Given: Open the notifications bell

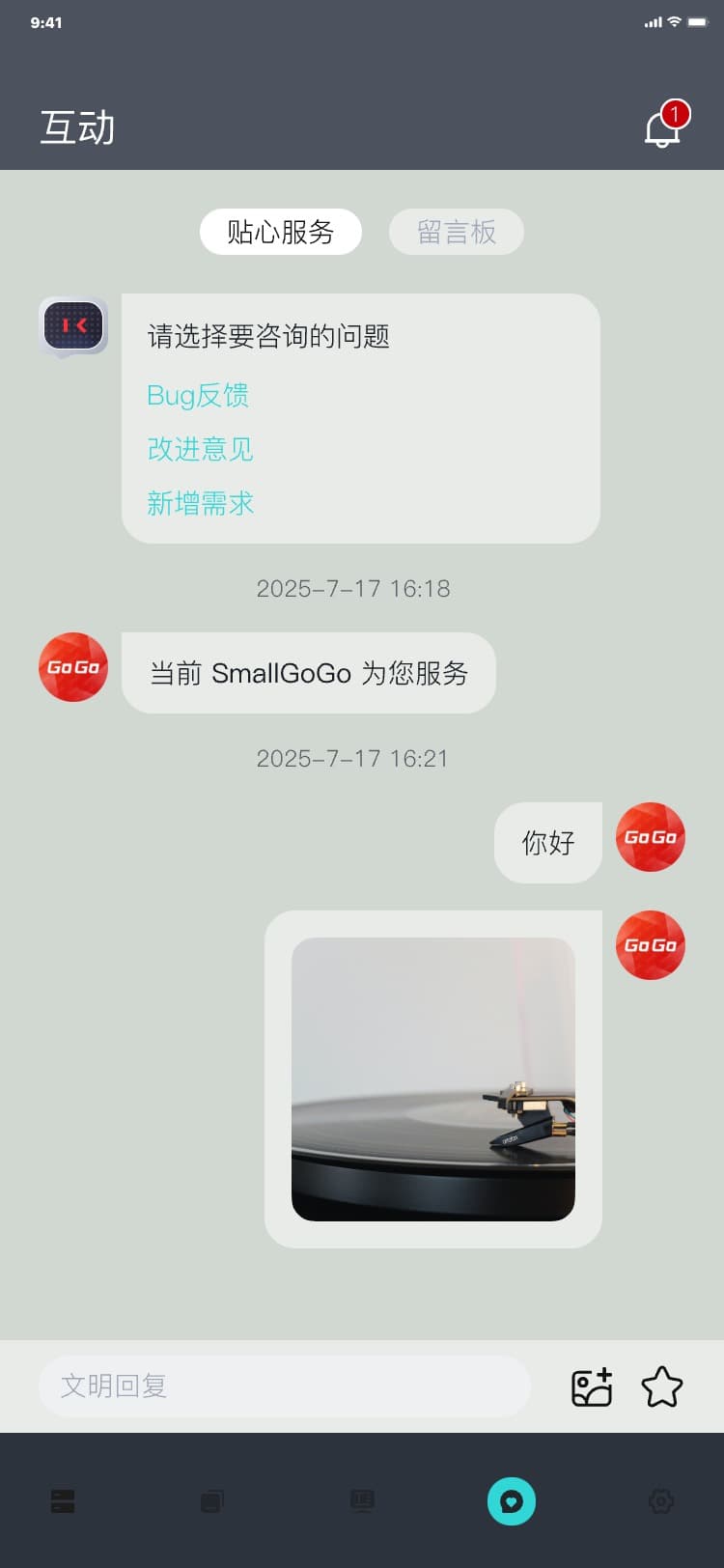Looking at the screenshot, I should click(662, 127).
